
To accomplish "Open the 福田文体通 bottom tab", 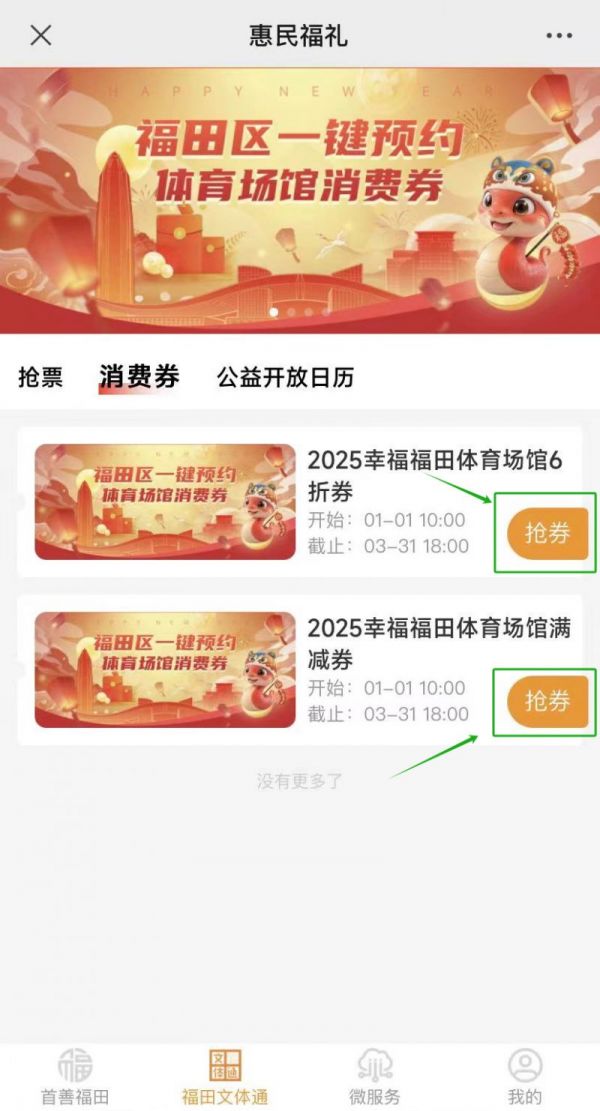I will 225,1076.
